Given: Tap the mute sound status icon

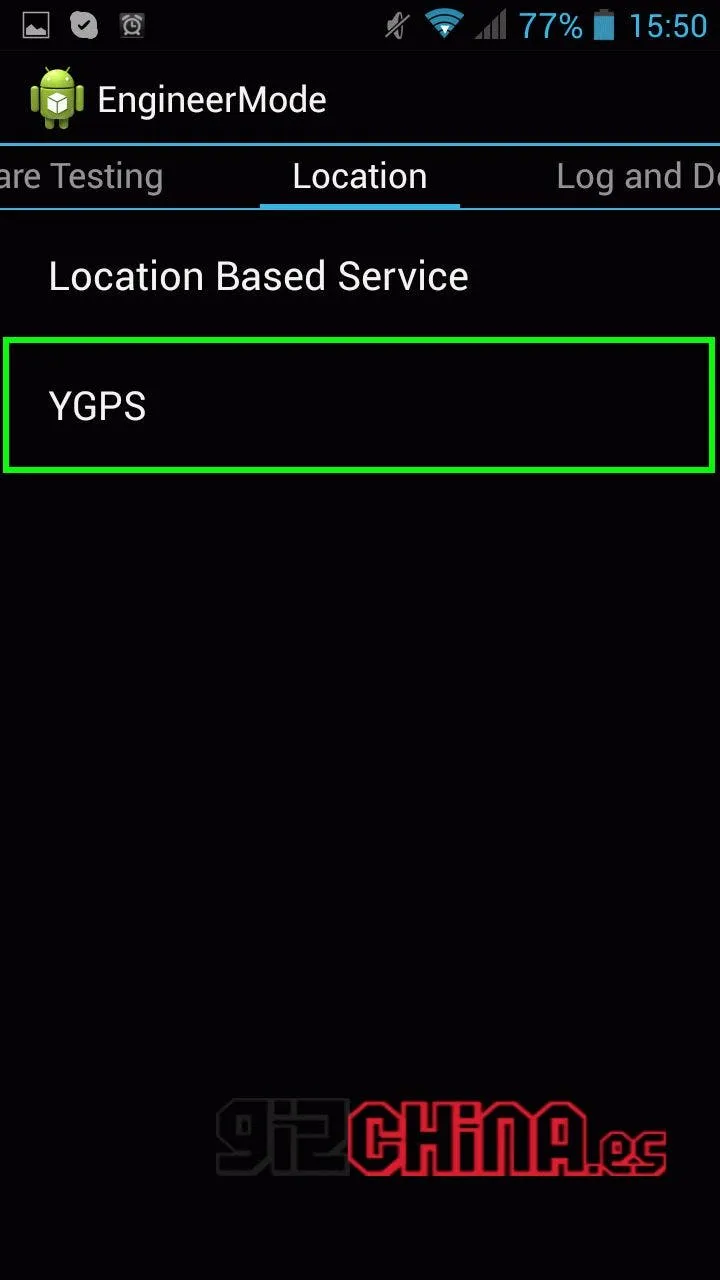Looking at the screenshot, I should pyautogui.click(x=396, y=25).
